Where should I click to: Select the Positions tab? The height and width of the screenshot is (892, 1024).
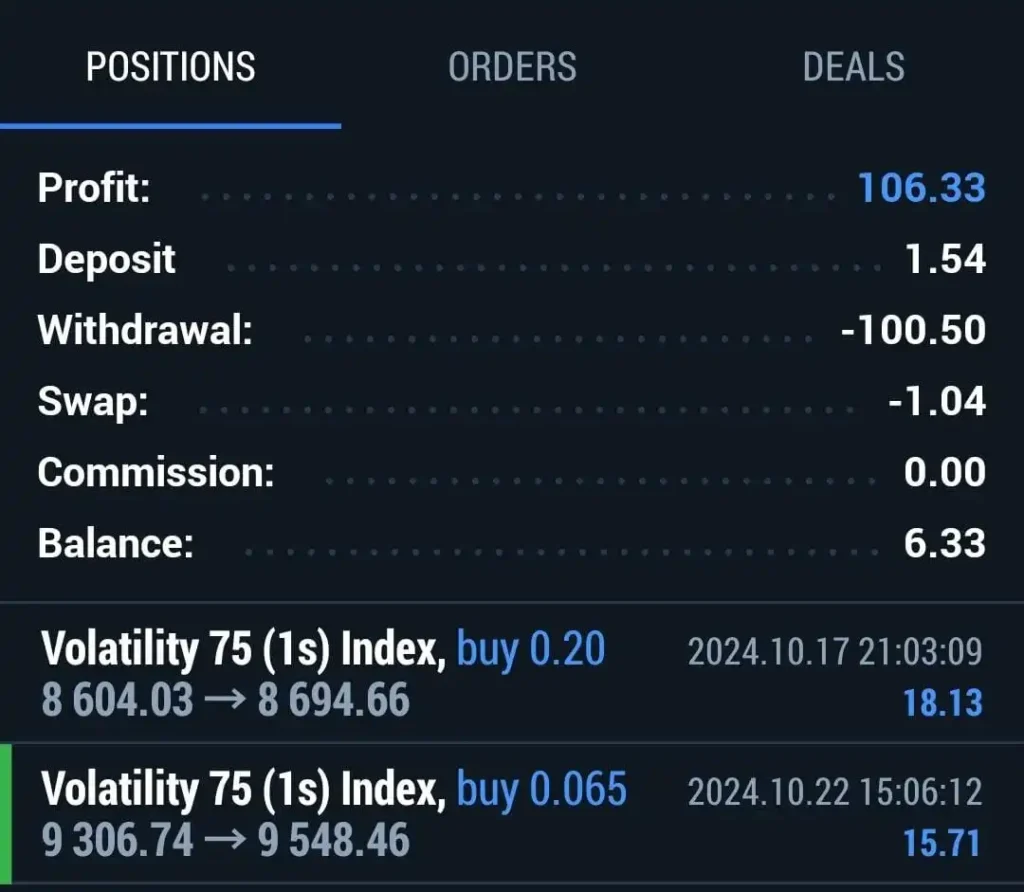pos(171,66)
